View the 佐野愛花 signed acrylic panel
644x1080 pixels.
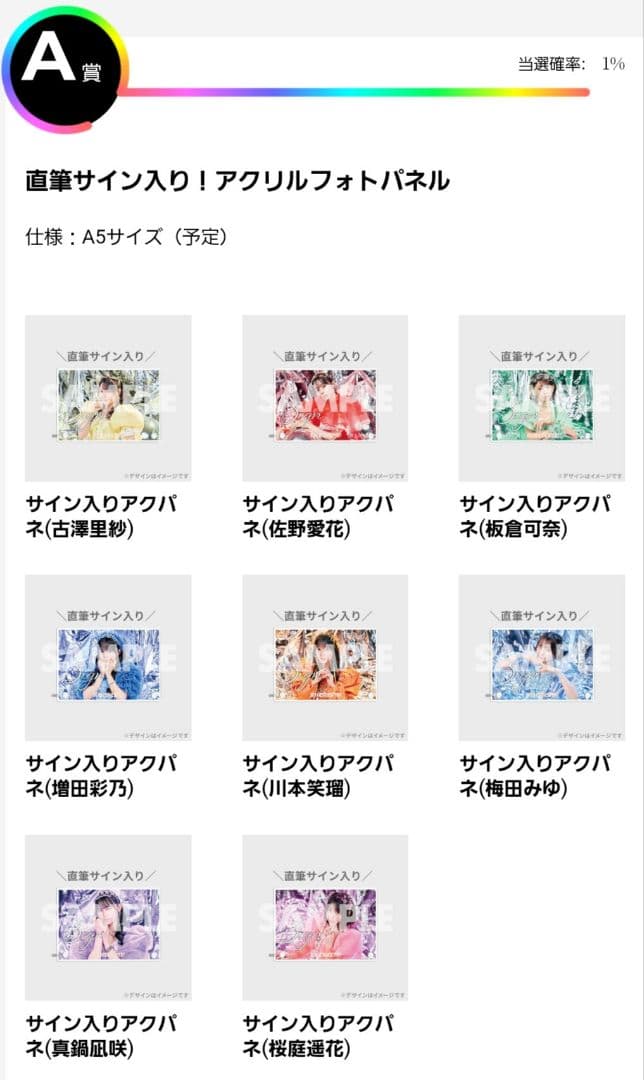pyautogui.click(x=325, y=398)
